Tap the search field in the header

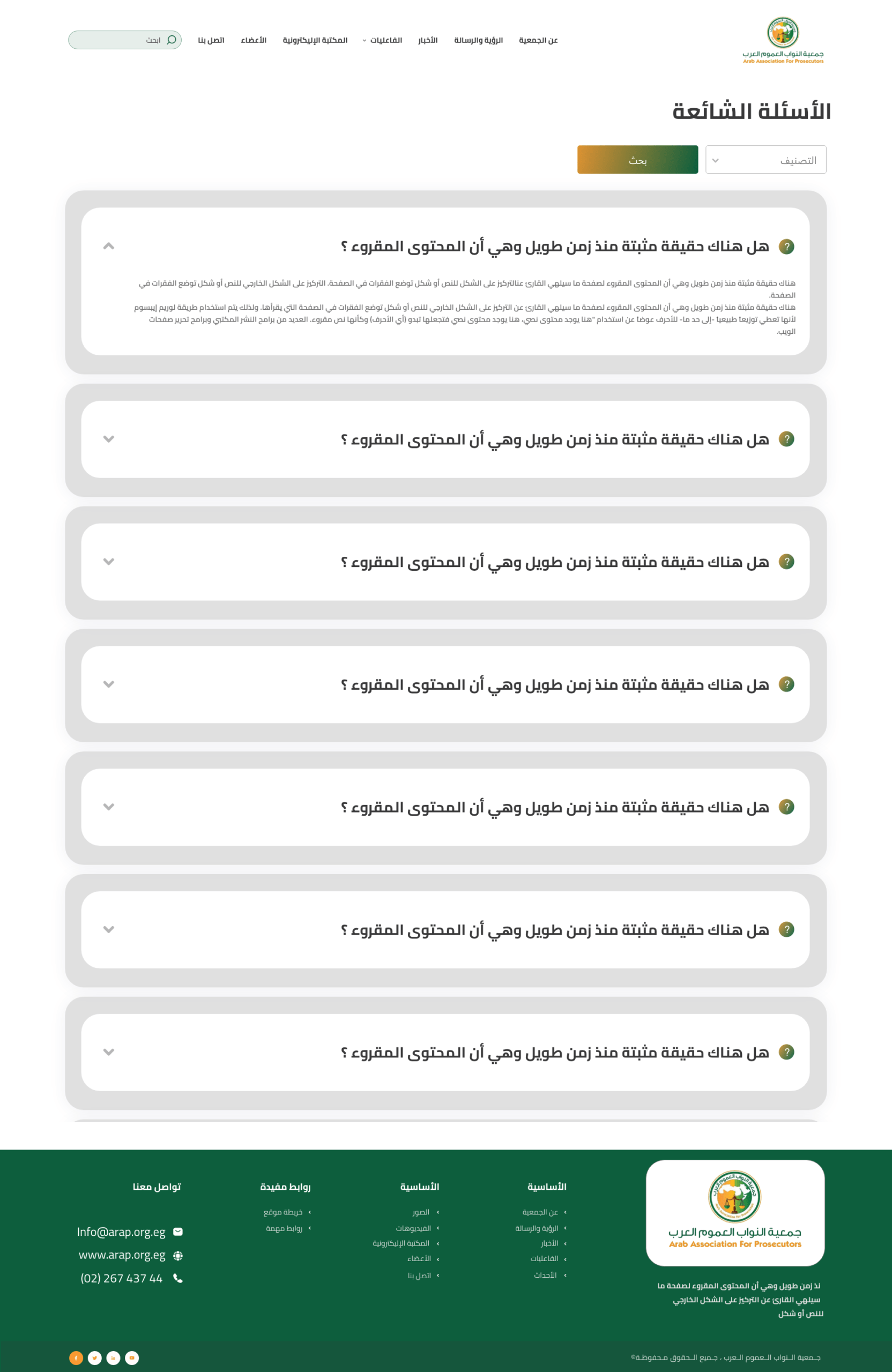[124, 40]
